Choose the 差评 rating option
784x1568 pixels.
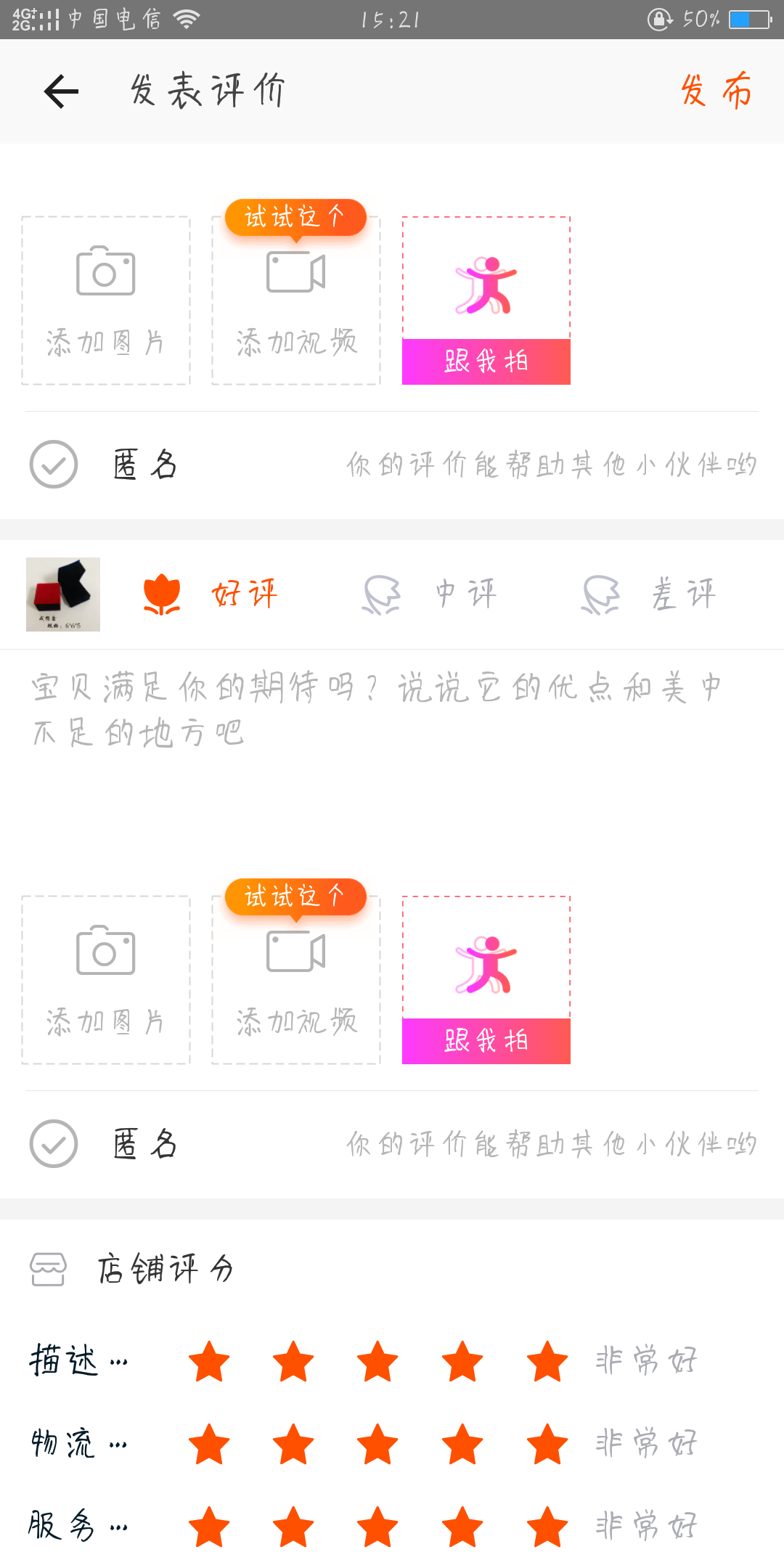pyautogui.click(x=649, y=594)
